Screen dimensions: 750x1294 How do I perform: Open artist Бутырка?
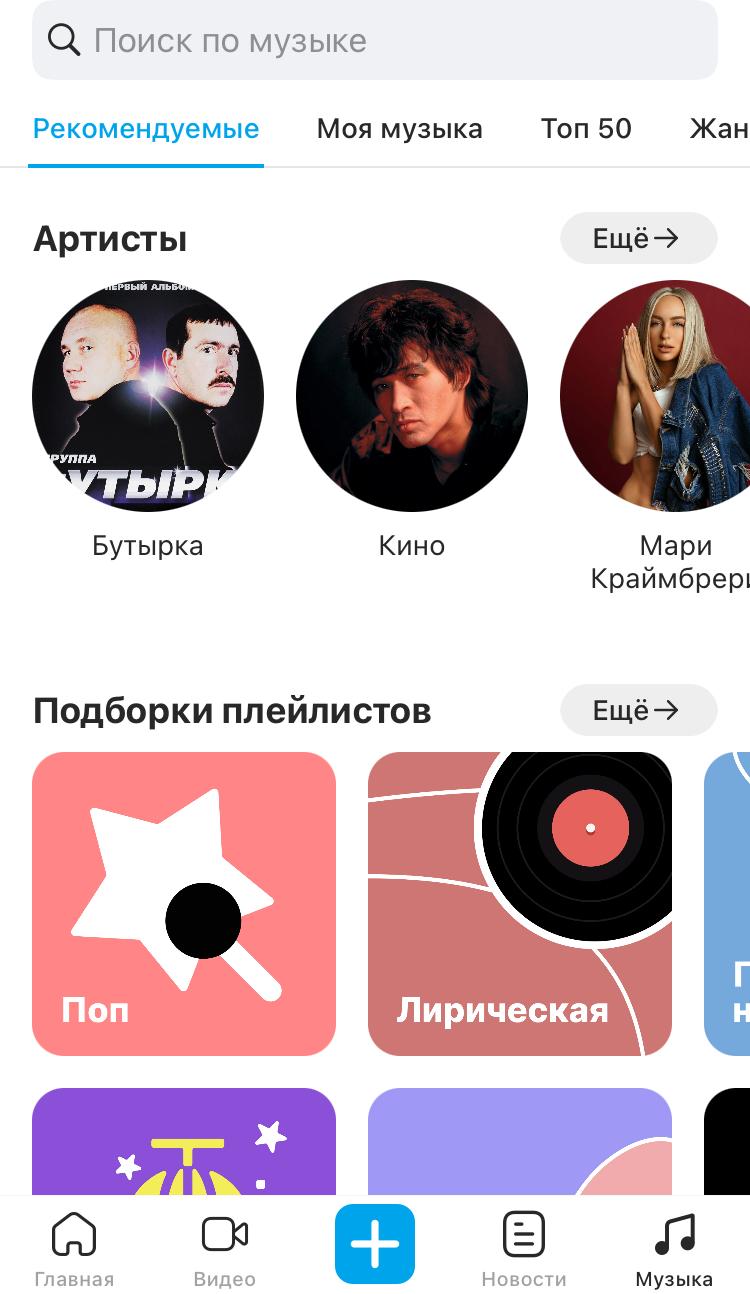(x=148, y=396)
